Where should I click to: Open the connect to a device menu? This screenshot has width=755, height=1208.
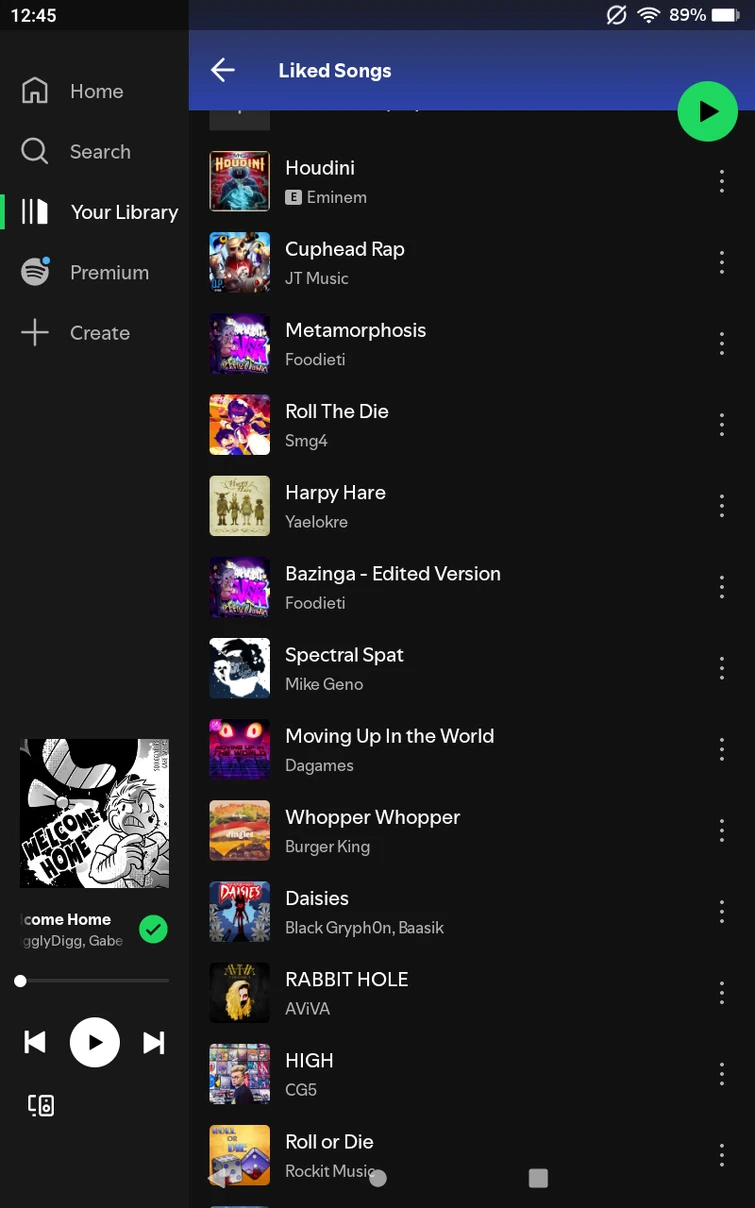pos(41,1105)
